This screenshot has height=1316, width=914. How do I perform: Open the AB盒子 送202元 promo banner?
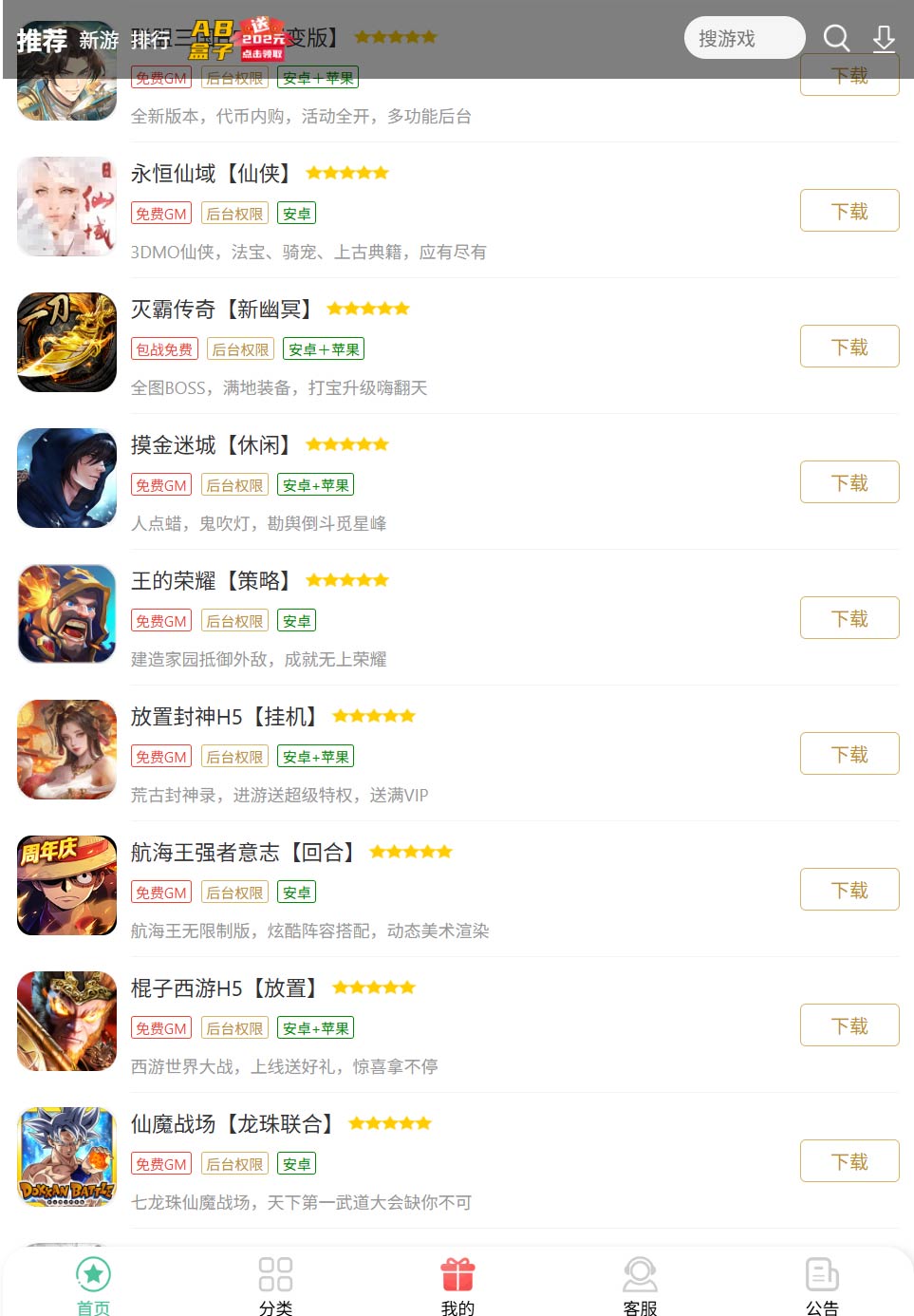[x=237, y=40]
